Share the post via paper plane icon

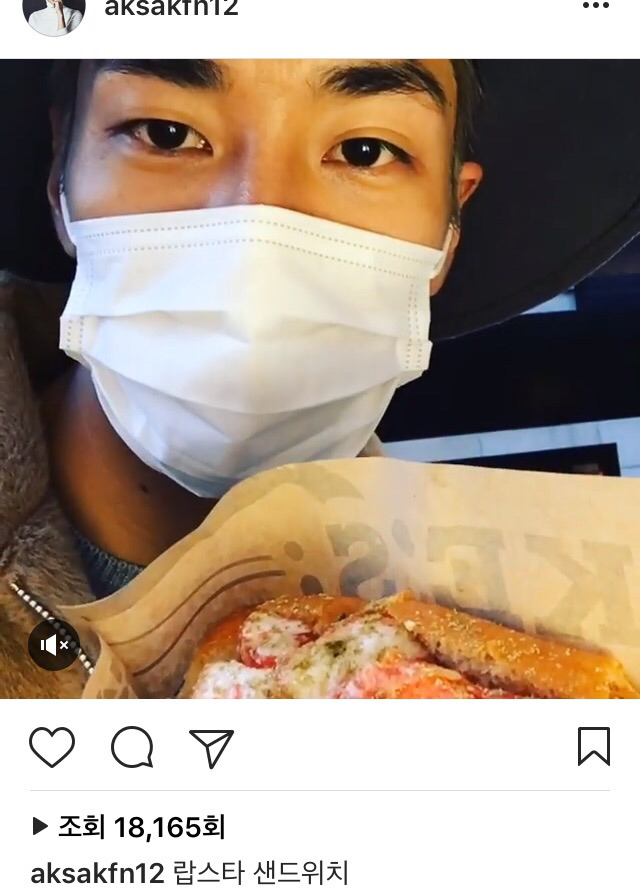click(211, 747)
